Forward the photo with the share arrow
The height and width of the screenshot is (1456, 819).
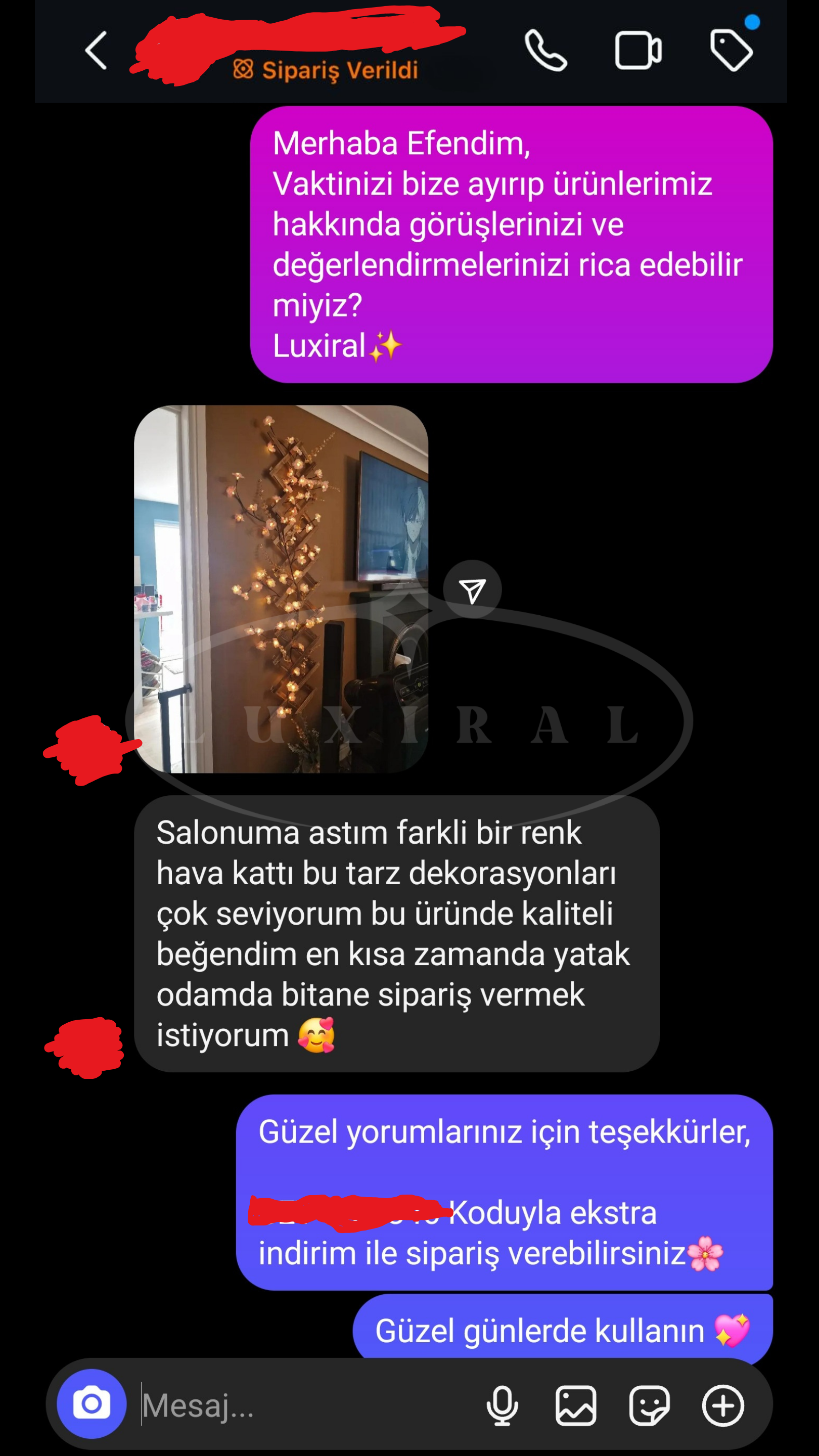click(472, 589)
